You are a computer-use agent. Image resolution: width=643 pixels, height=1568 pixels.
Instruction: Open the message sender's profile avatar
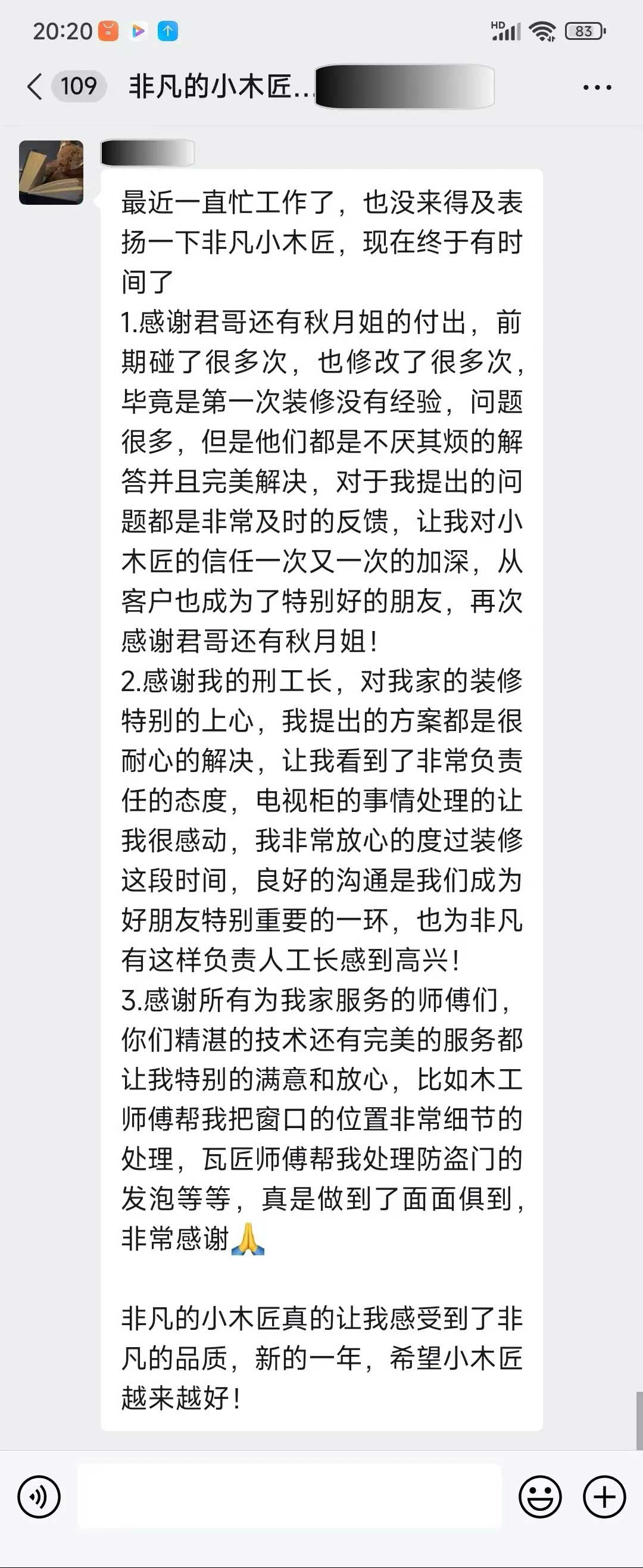[x=51, y=173]
